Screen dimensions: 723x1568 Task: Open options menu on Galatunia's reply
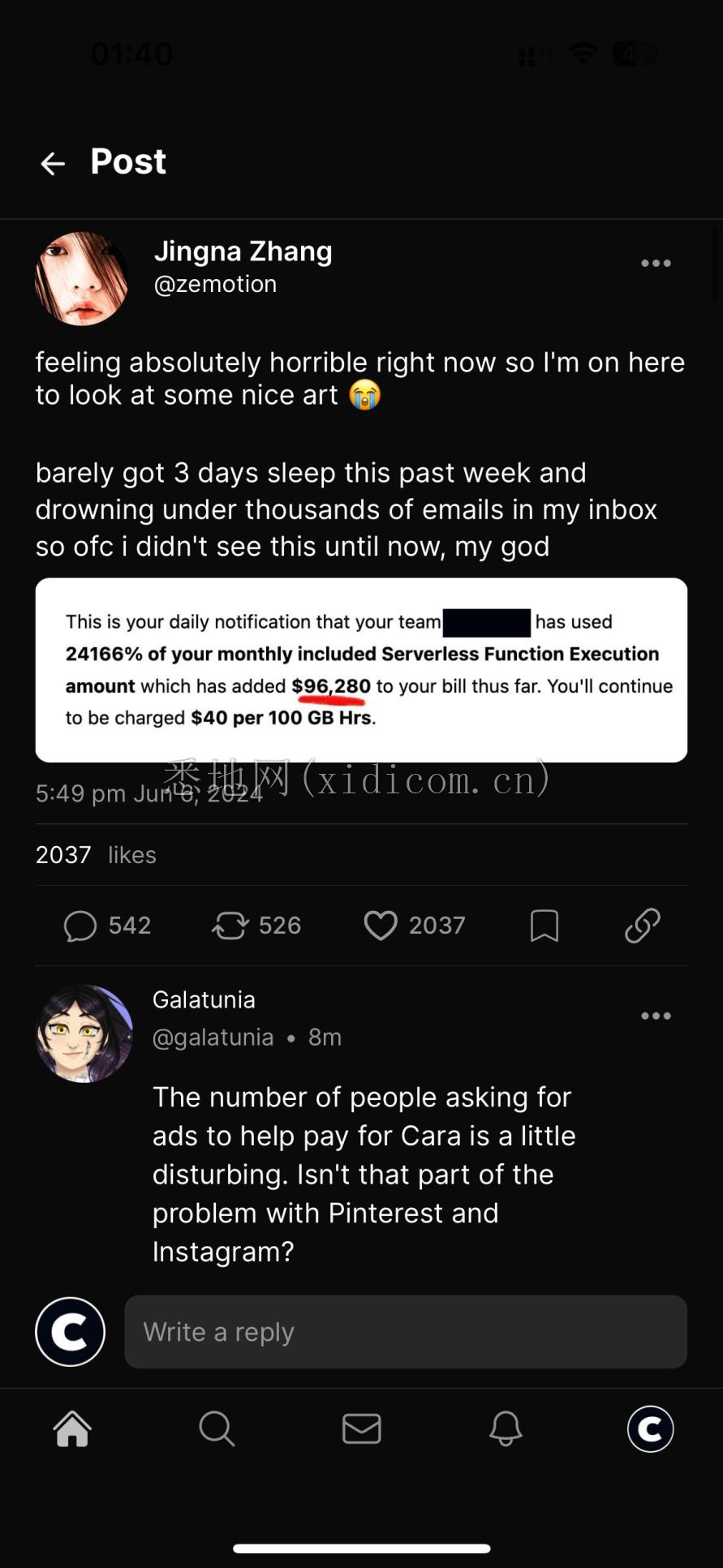(x=656, y=1015)
